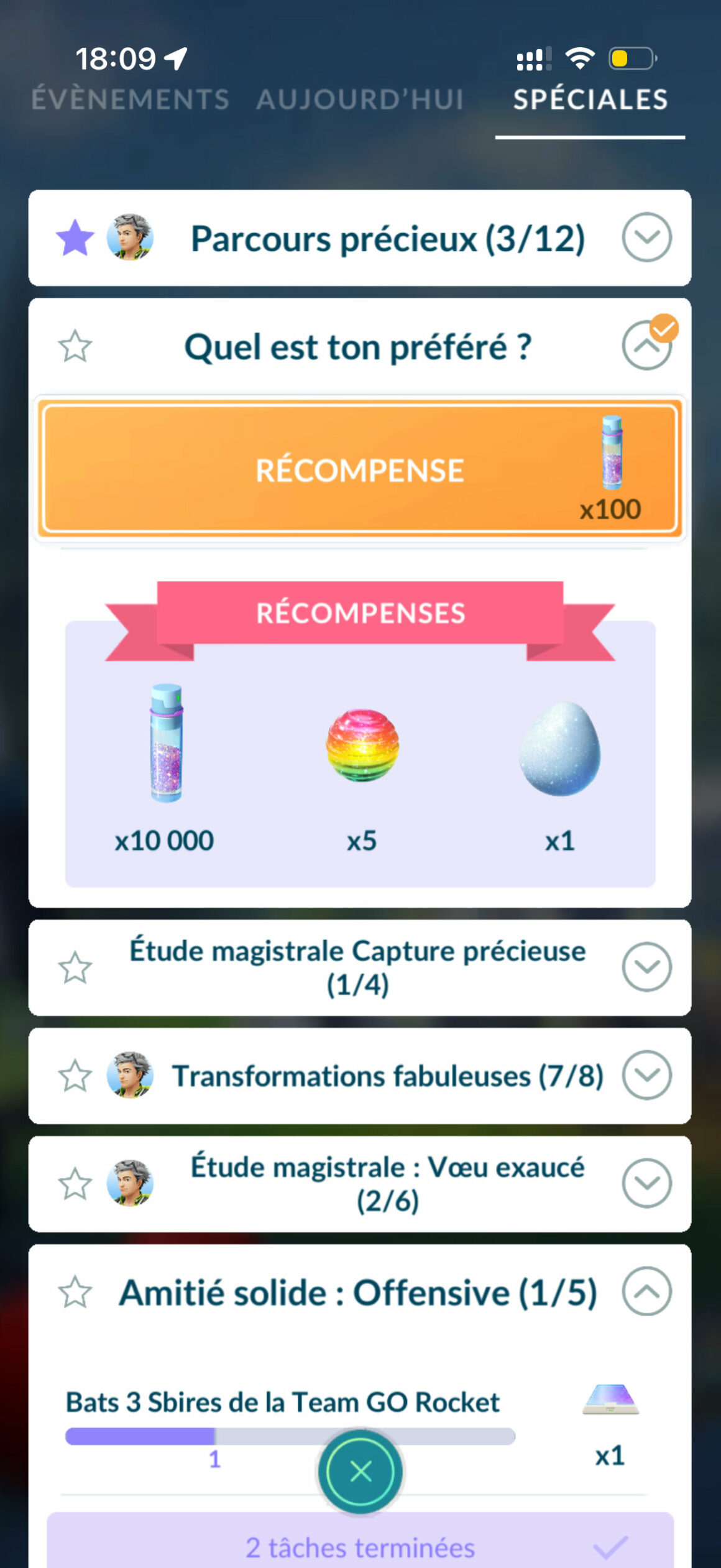Star the Étude magistrale Capture précieuse research
The image size is (721, 1568).
pyautogui.click(x=75, y=967)
